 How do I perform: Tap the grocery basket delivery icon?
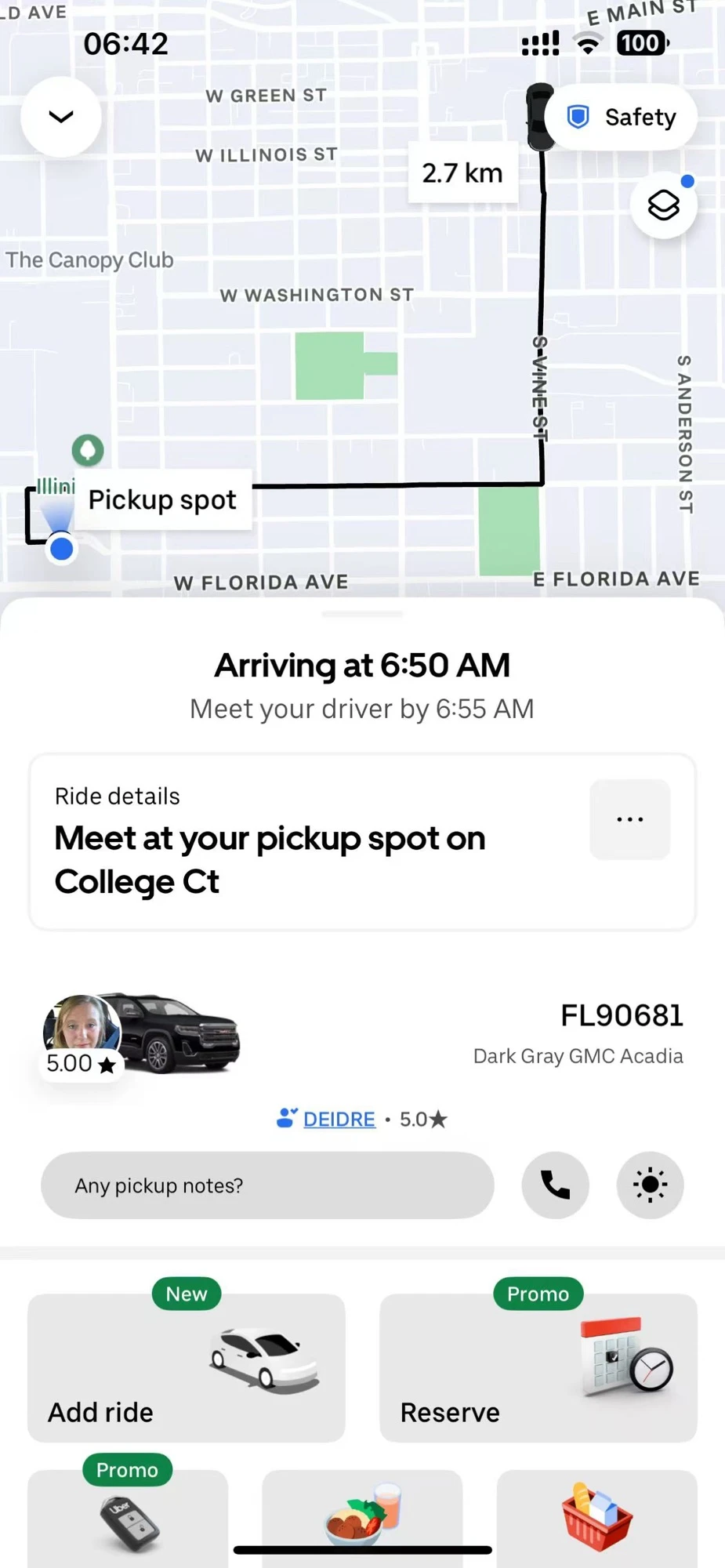pyautogui.click(x=596, y=1513)
